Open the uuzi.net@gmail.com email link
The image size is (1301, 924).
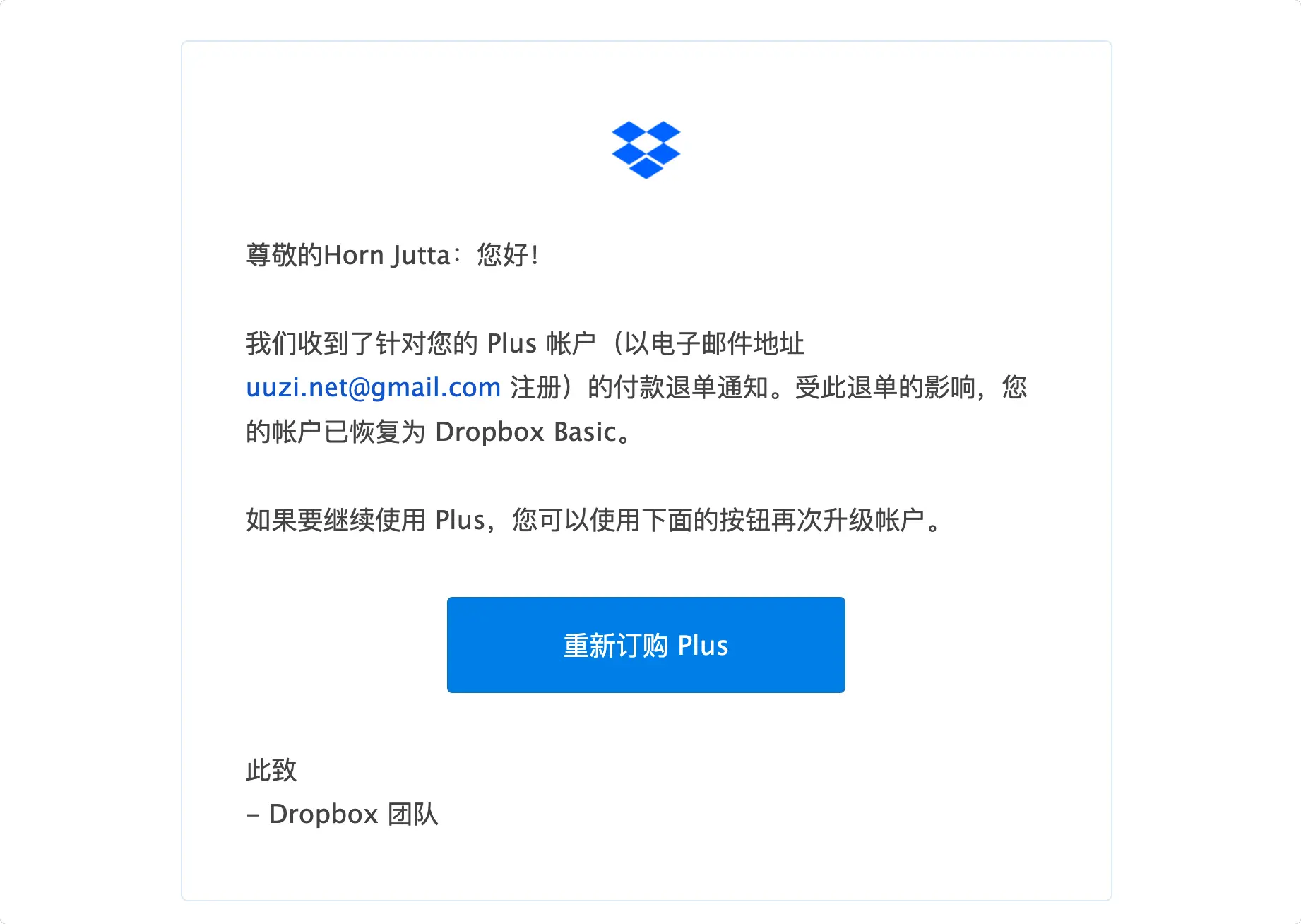373,388
